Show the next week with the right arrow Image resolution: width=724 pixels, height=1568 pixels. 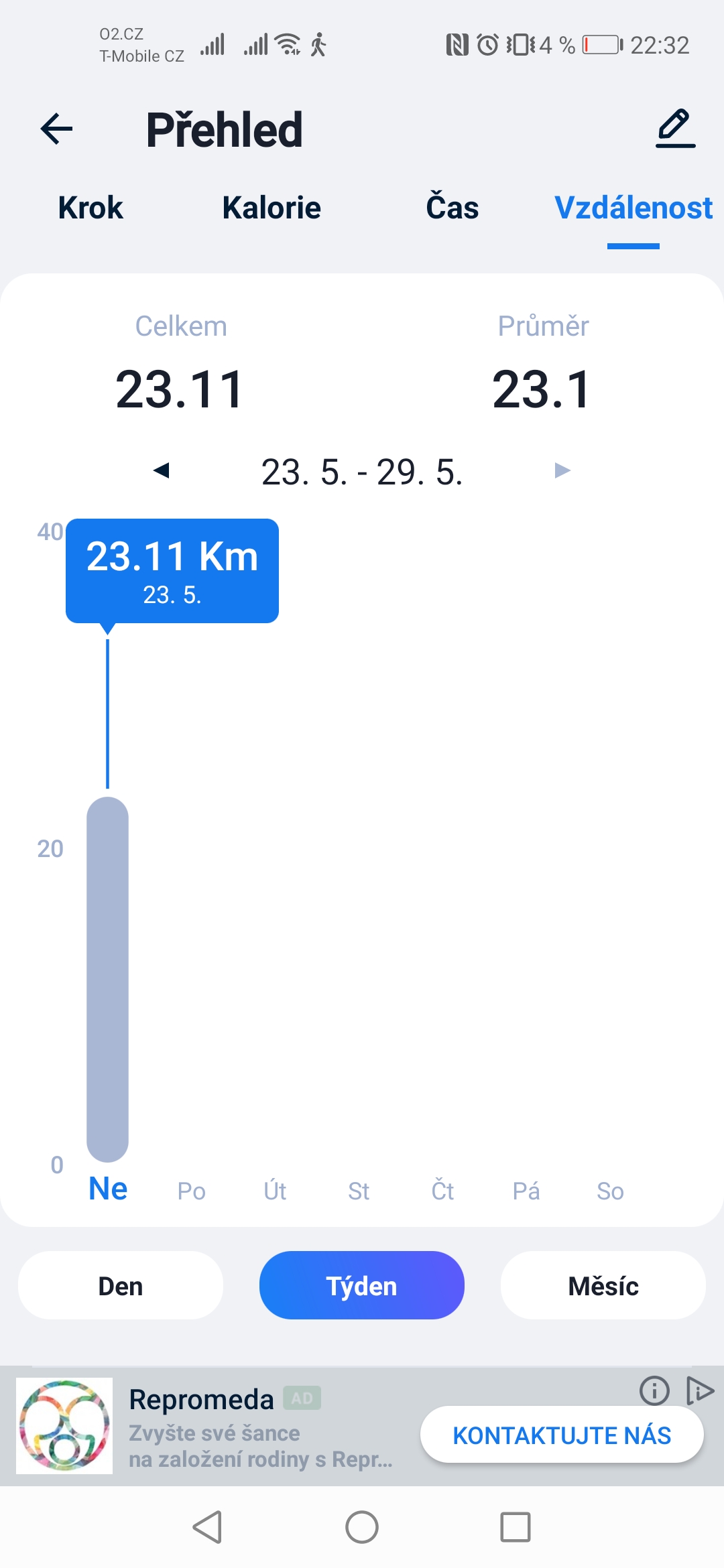tap(562, 470)
